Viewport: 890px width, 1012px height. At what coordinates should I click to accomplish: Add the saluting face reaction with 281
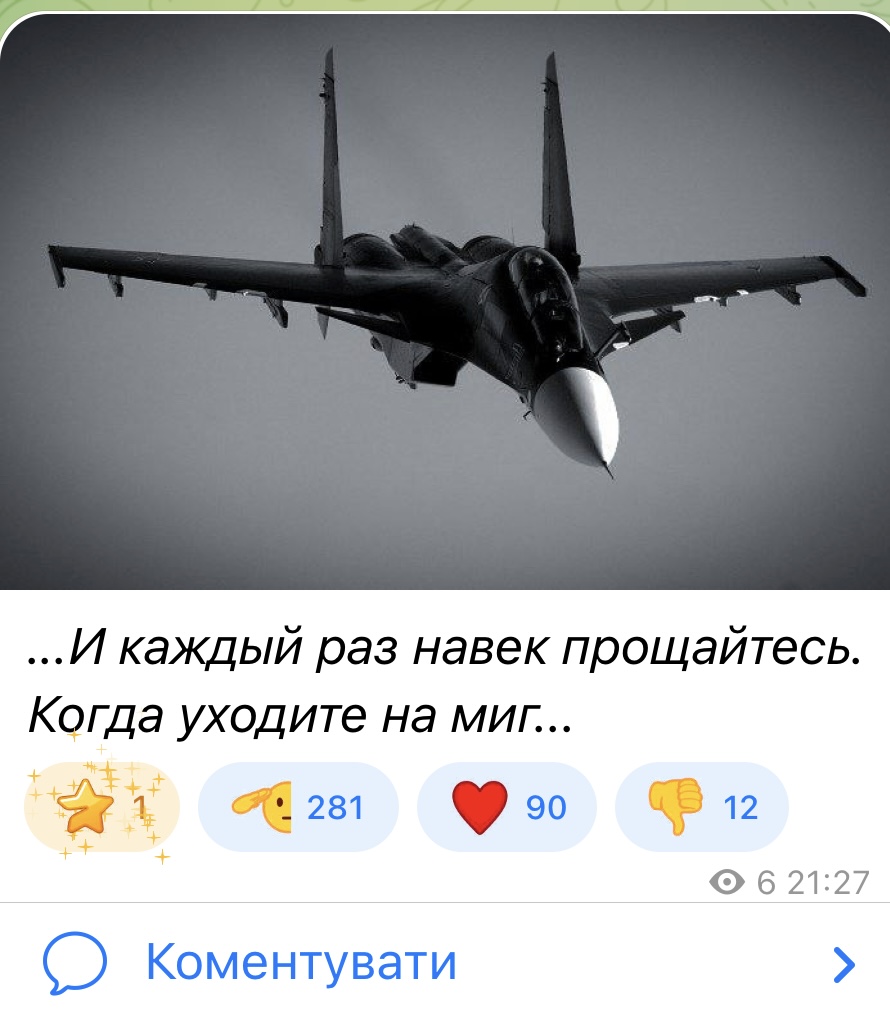pos(298,806)
